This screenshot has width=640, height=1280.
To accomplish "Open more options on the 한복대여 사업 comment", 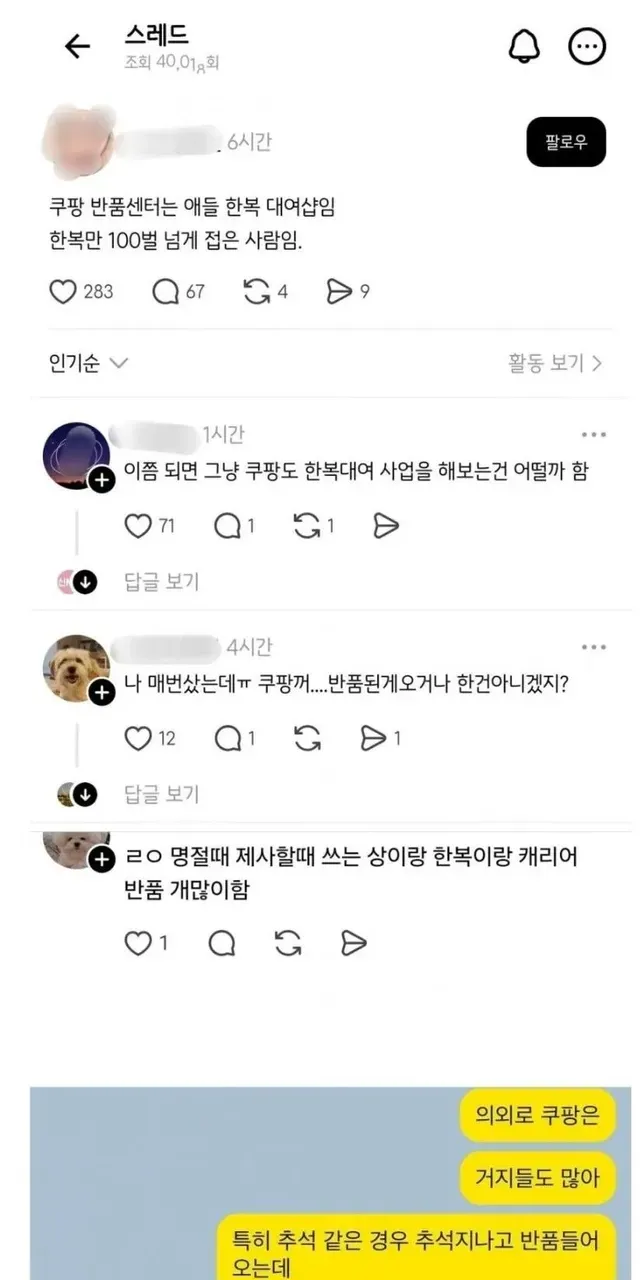I will pyautogui.click(x=594, y=435).
